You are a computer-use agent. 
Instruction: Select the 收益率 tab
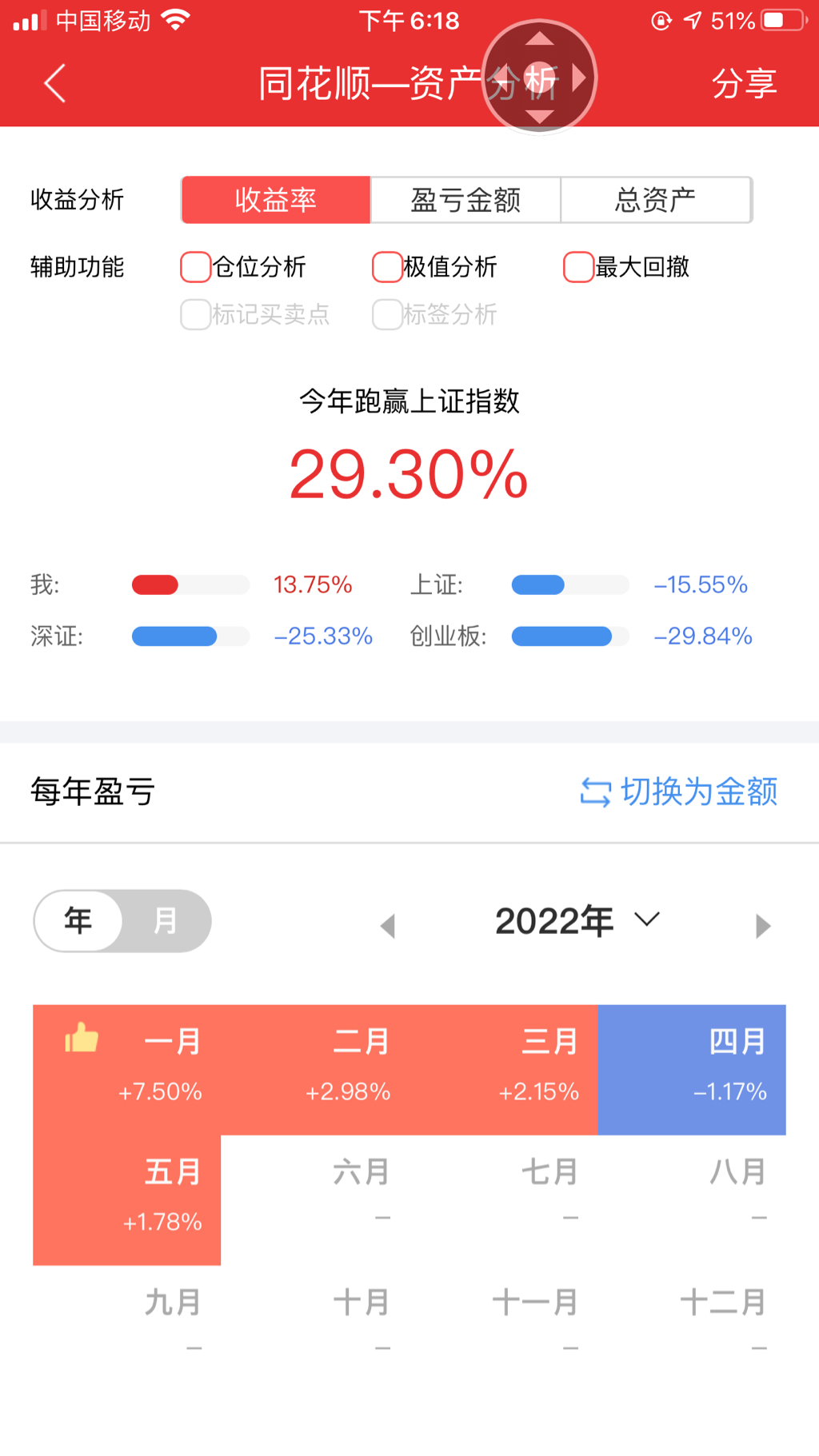coord(276,200)
